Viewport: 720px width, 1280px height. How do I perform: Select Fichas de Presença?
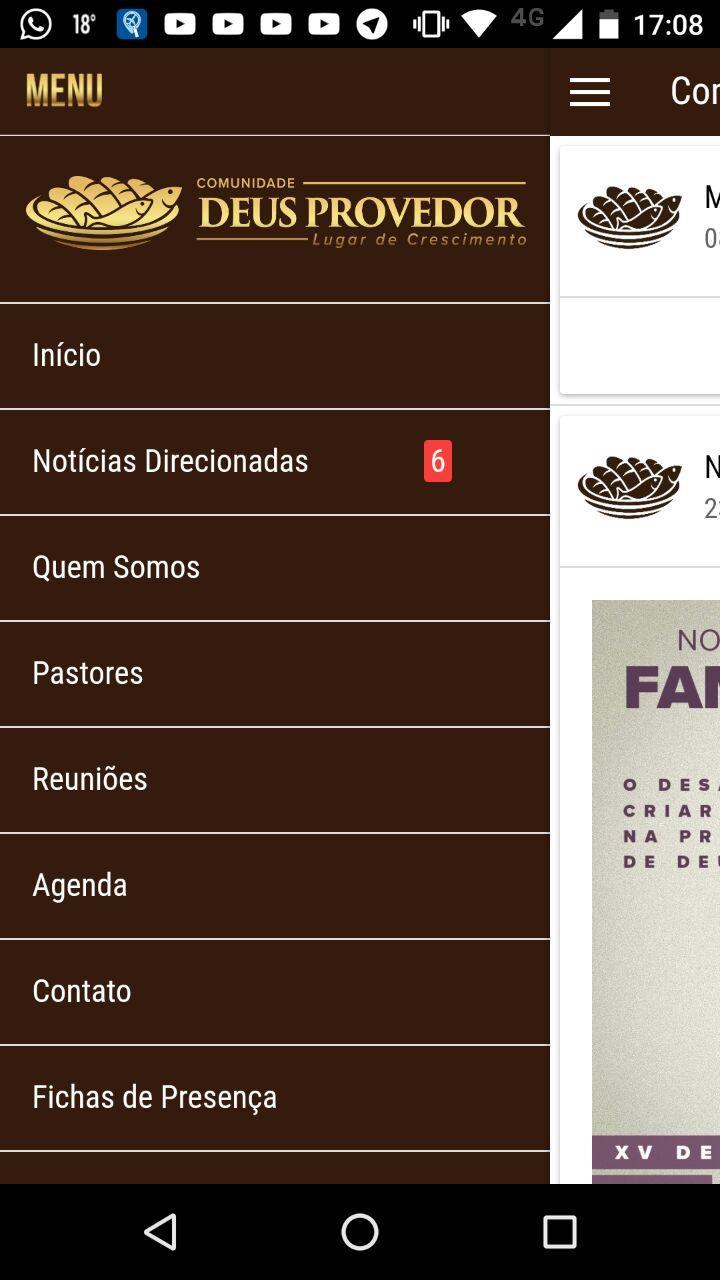point(155,1097)
